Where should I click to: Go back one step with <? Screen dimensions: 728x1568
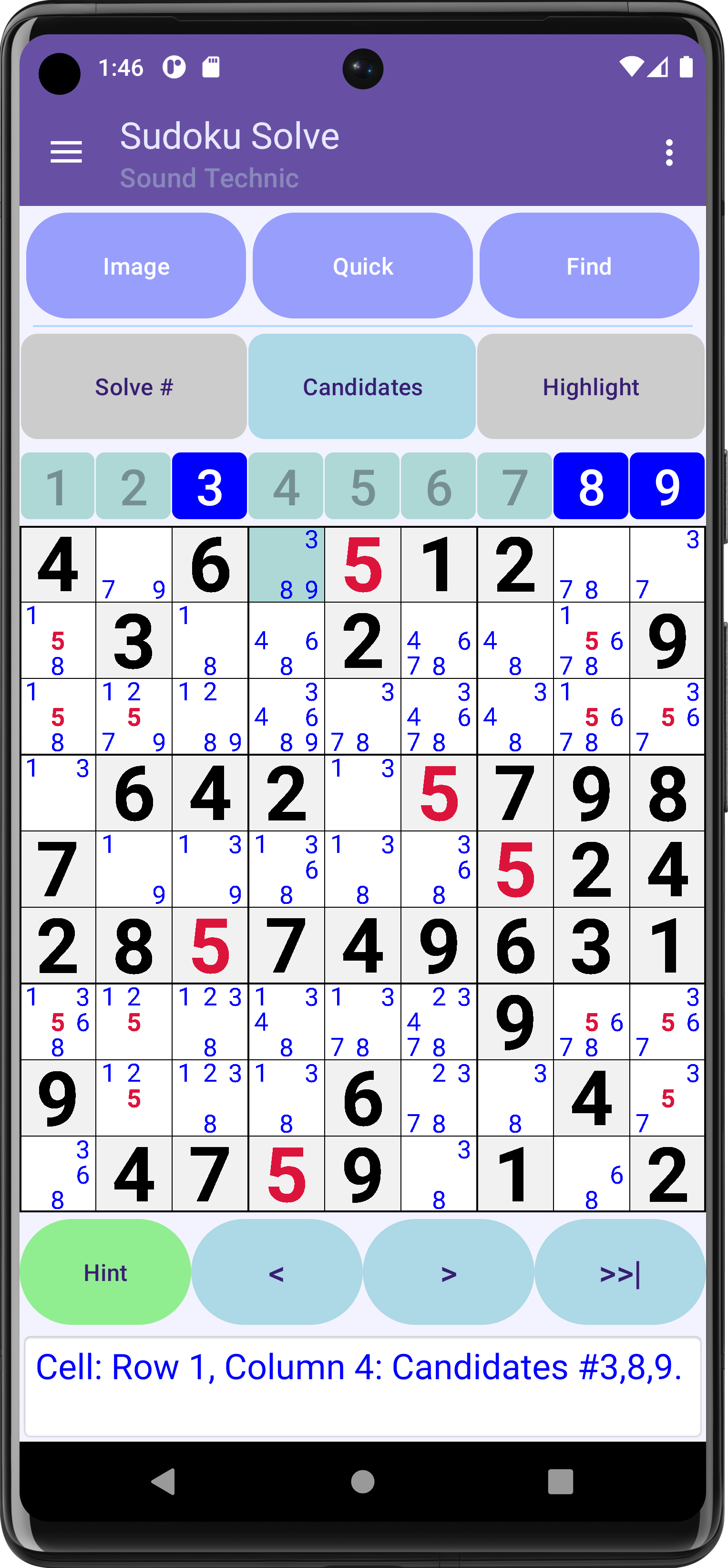pos(277,1272)
